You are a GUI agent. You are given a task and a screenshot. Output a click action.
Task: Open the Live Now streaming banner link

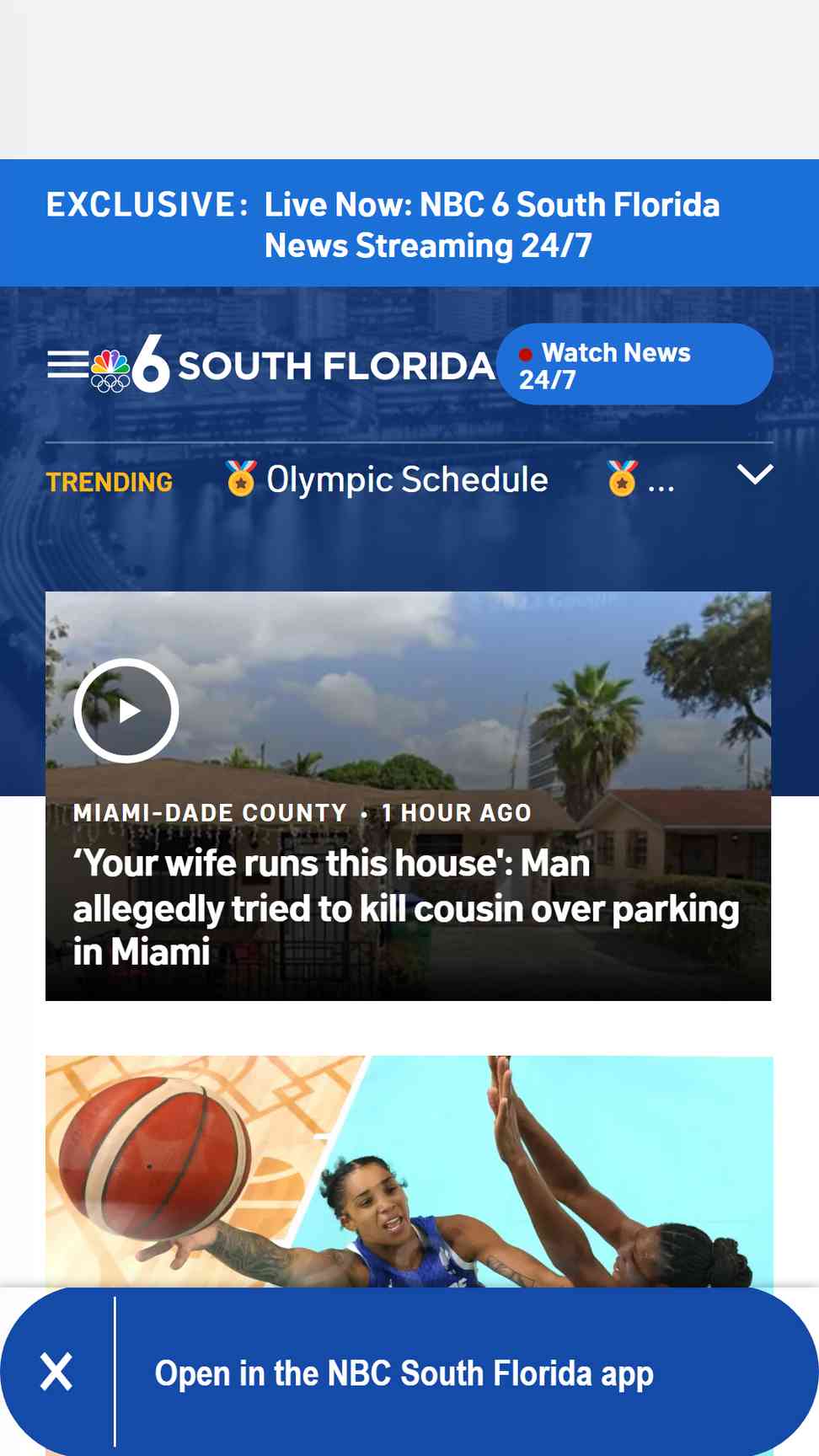[x=492, y=225]
